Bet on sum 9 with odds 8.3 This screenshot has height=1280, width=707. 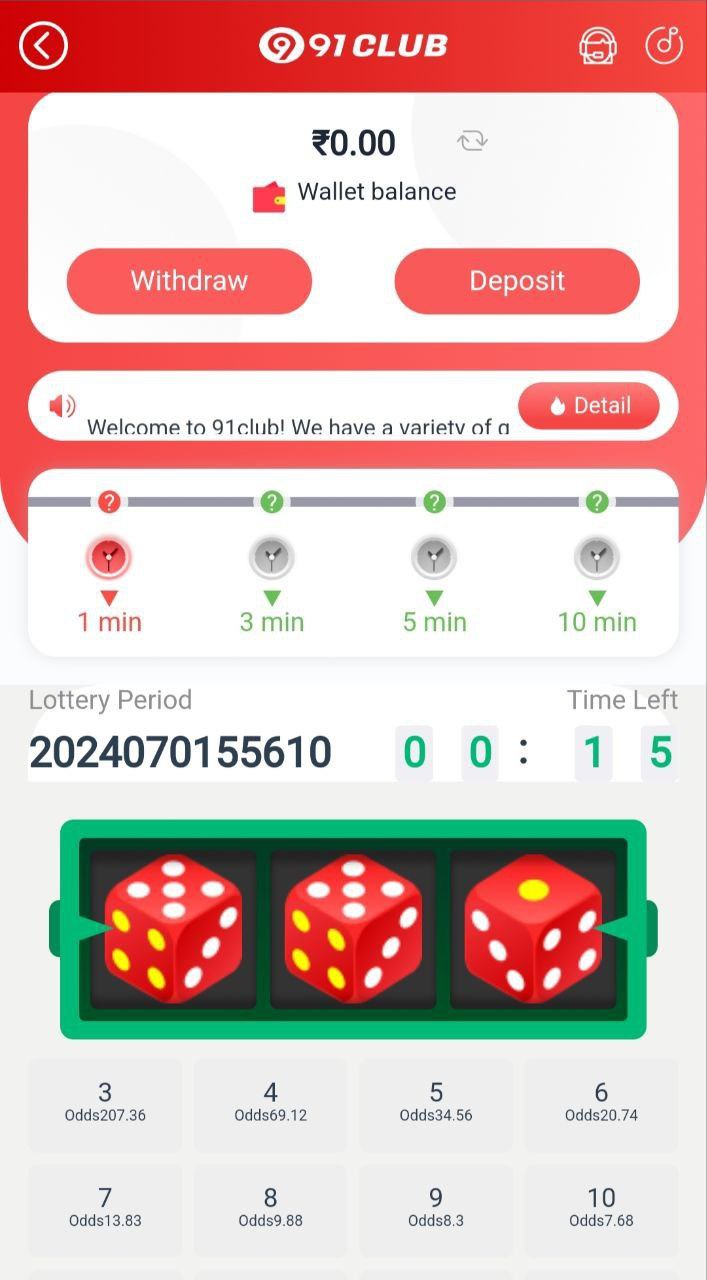[x=435, y=1208]
